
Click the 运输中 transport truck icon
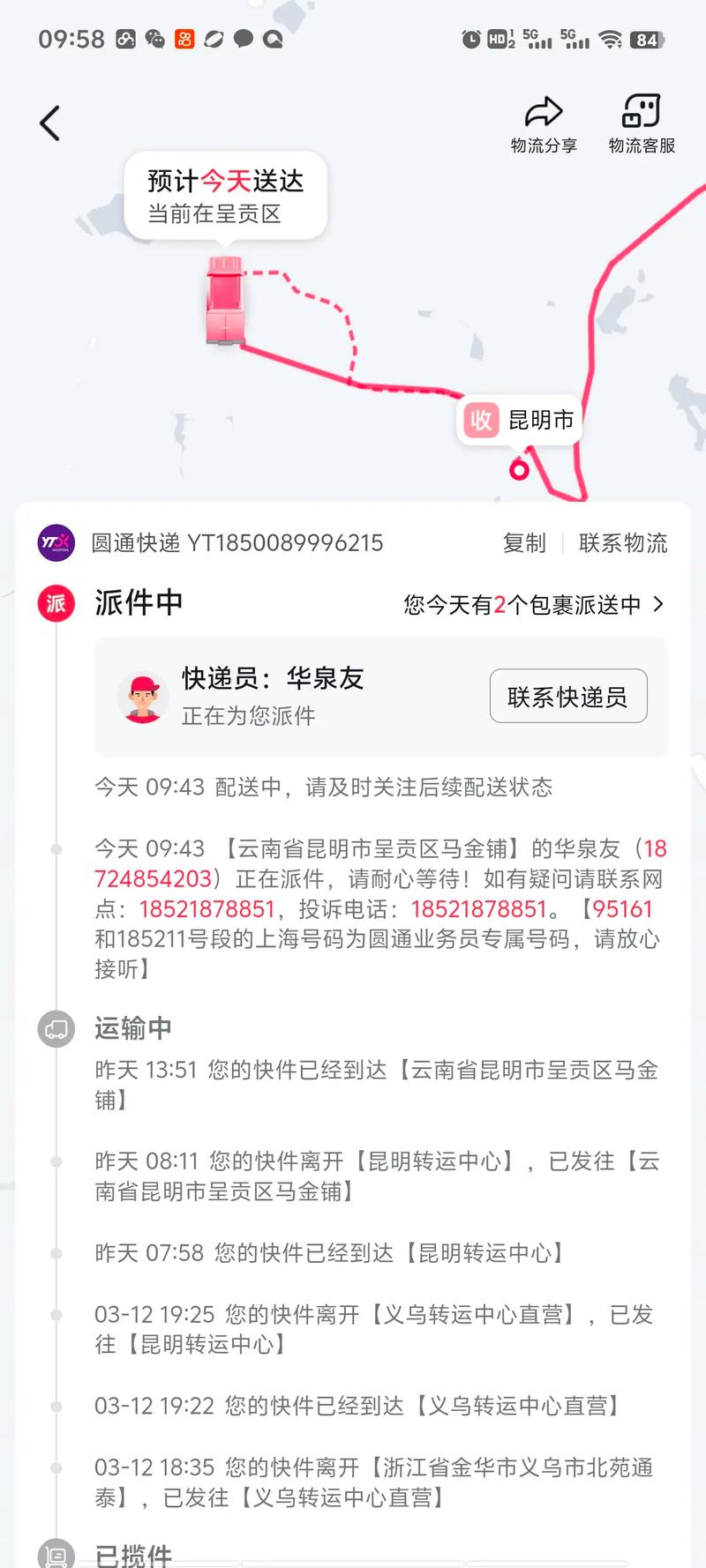[55, 1028]
